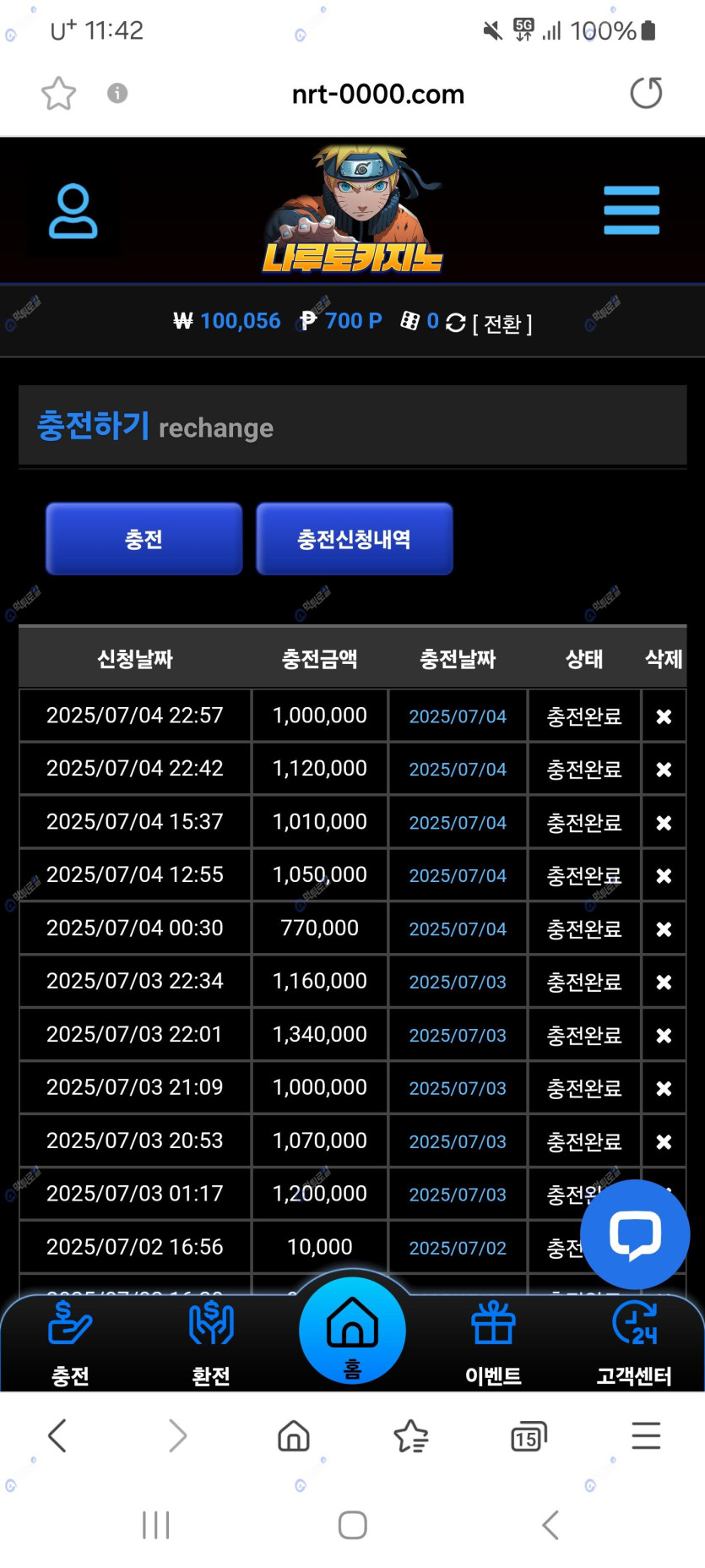Remove the 2025/07/03 22:01 entry
Image resolution: width=705 pixels, height=1568 pixels.
pyautogui.click(x=664, y=1036)
